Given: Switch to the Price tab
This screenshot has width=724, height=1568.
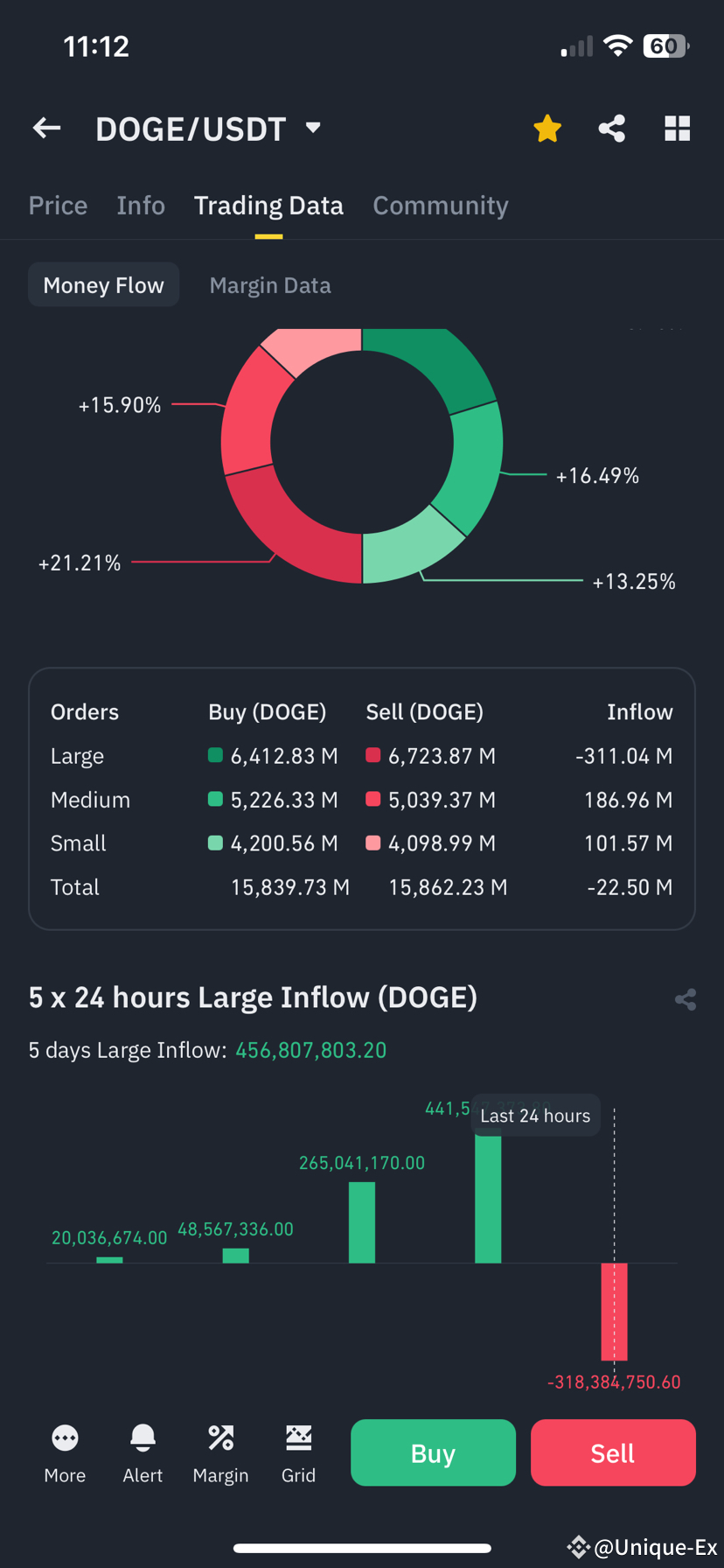Looking at the screenshot, I should point(58,205).
